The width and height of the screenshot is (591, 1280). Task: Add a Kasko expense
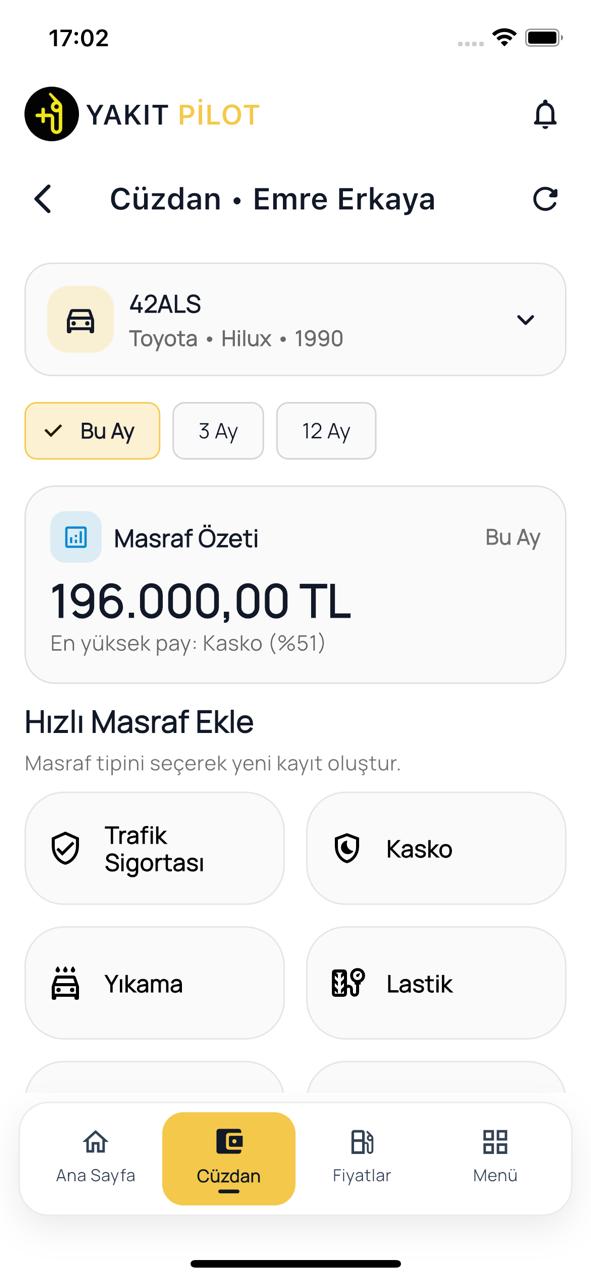(x=436, y=849)
